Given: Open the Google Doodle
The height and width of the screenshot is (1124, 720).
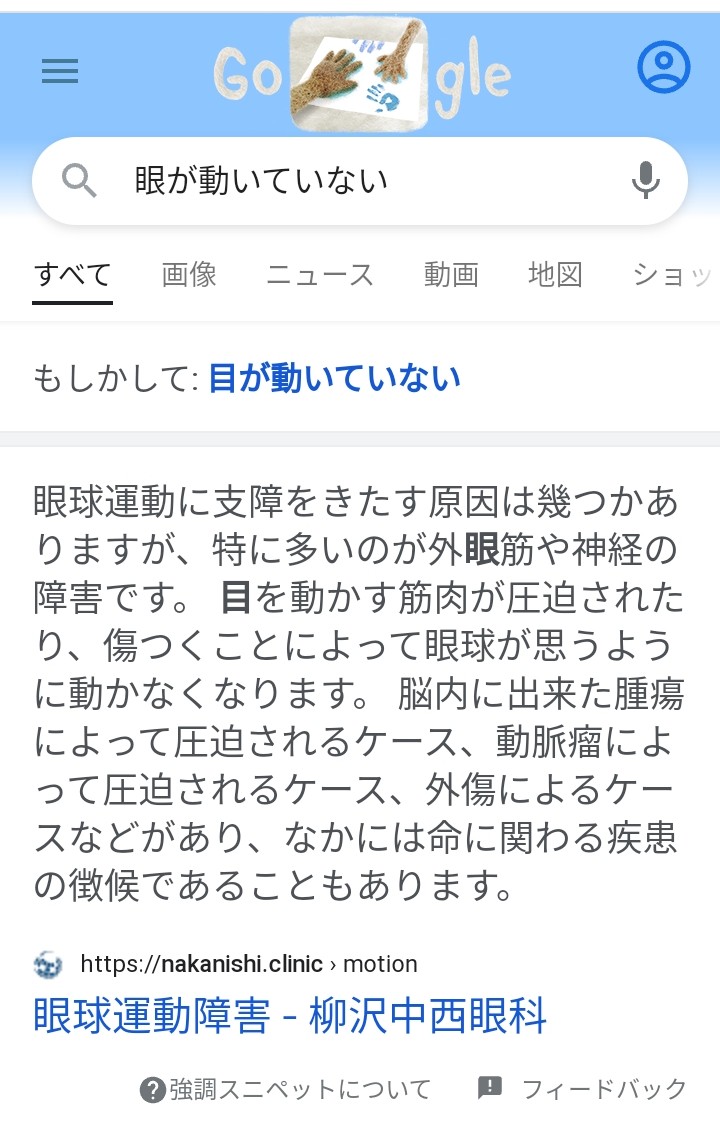Looking at the screenshot, I should click(360, 75).
